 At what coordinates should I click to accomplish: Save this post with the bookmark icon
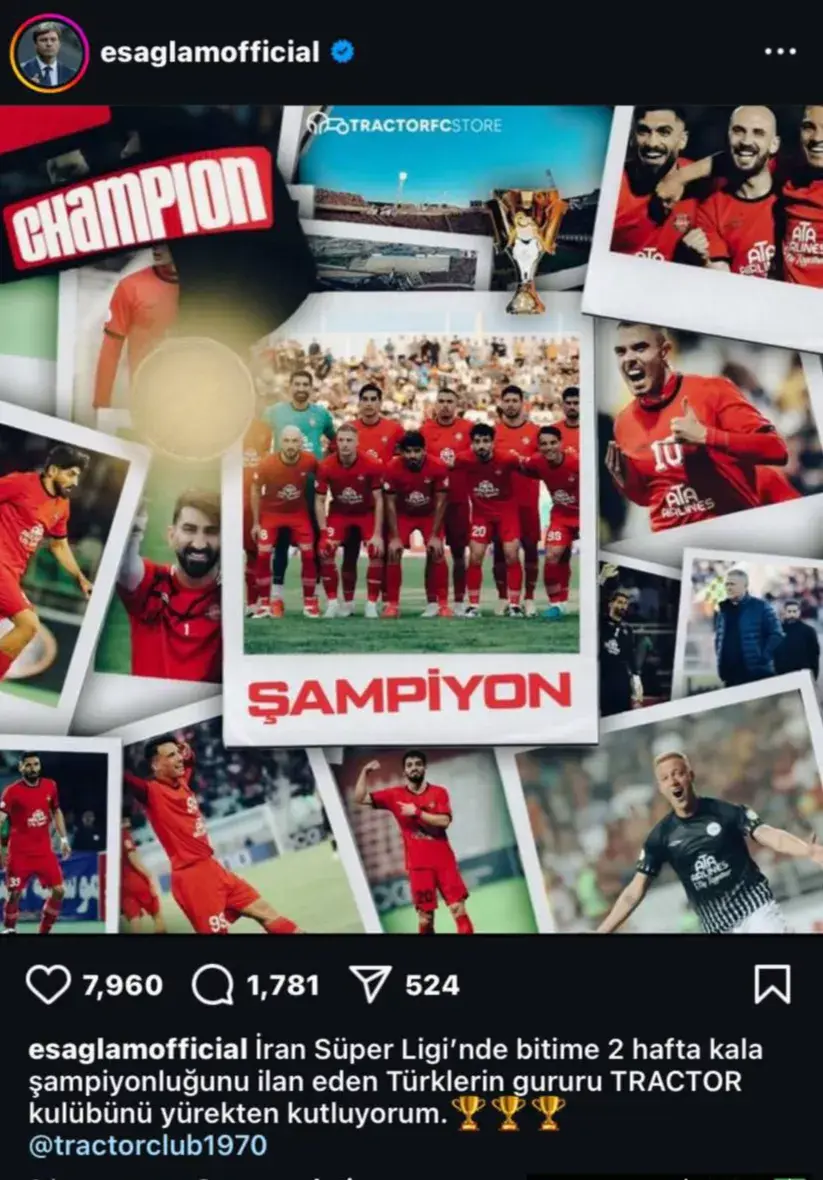(x=772, y=985)
